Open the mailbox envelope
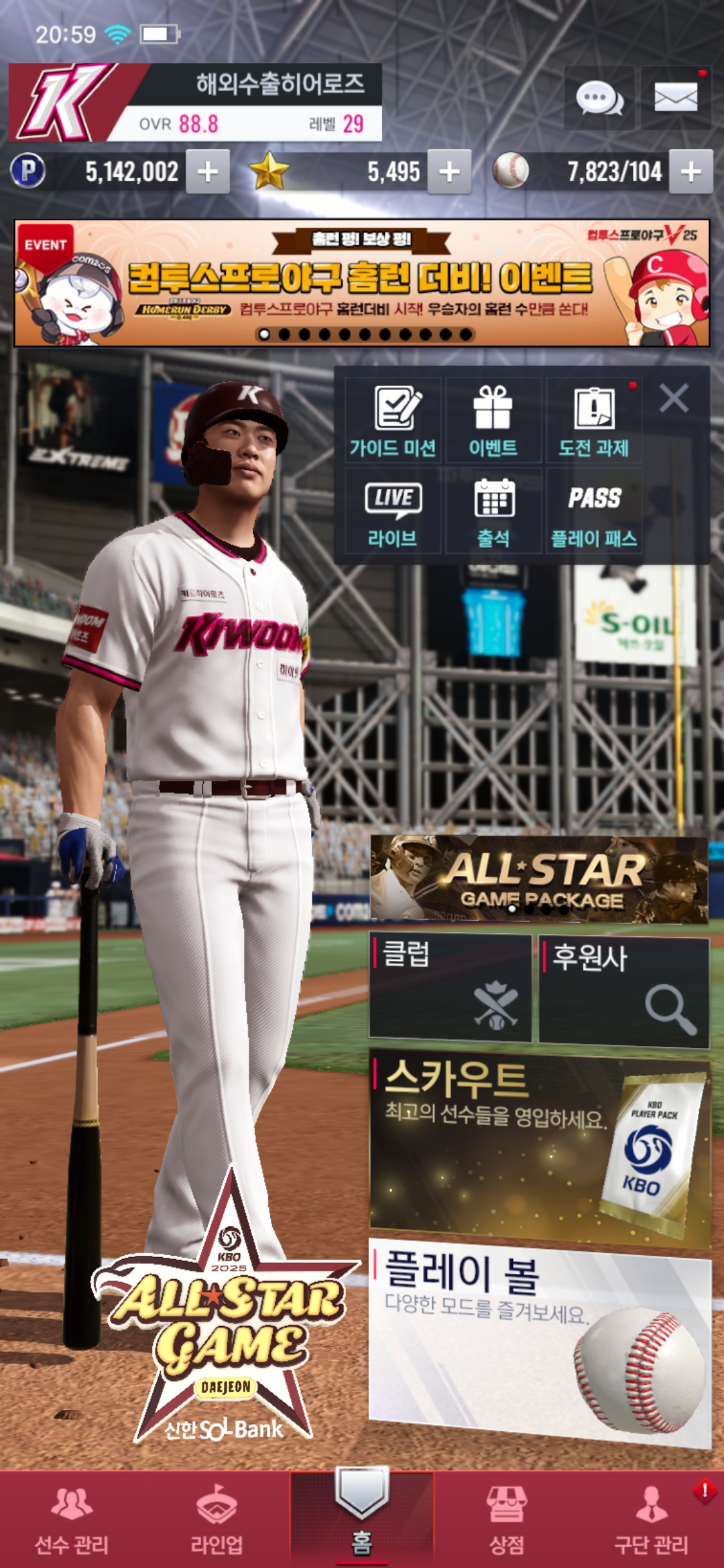 [x=676, y=99]
